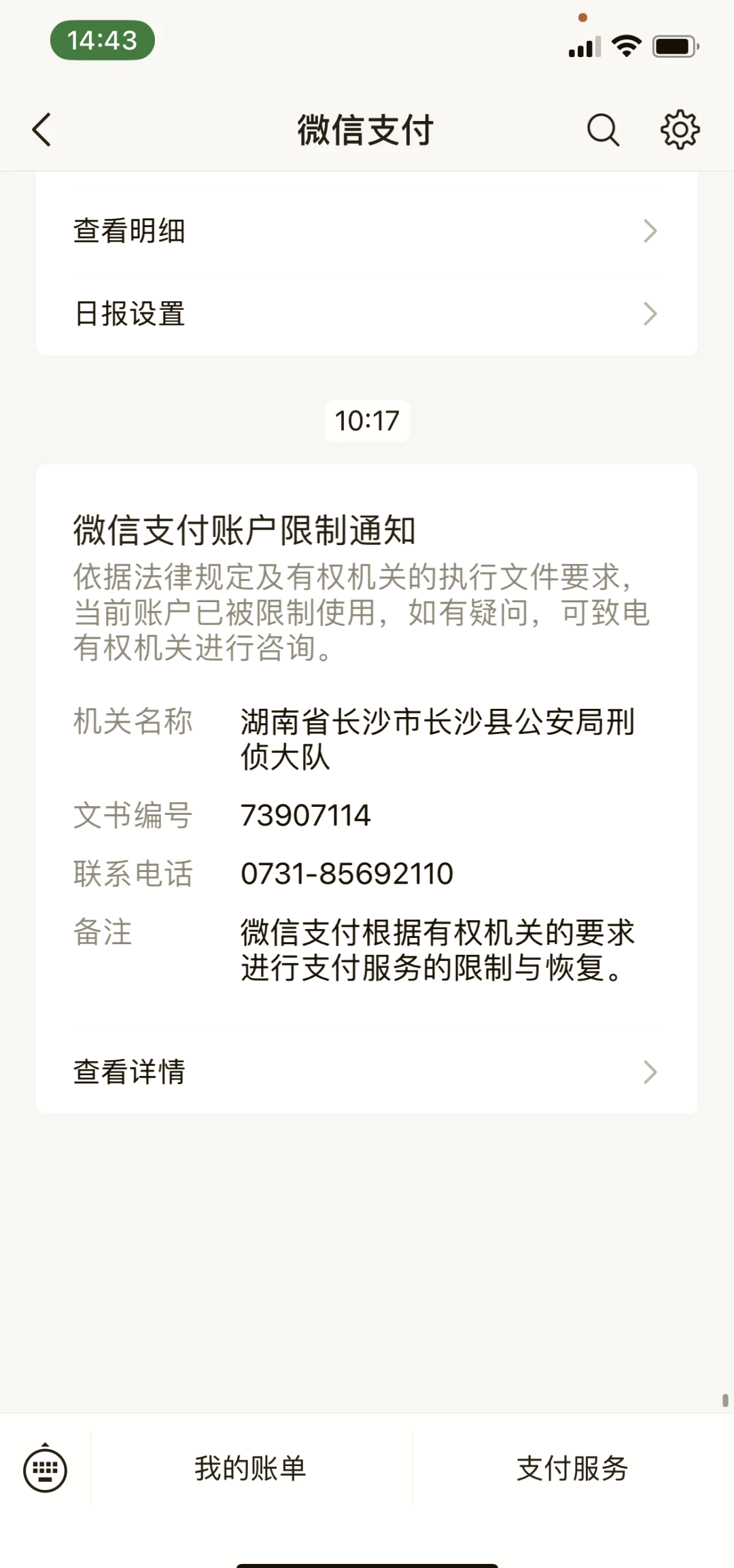Call the number 0731-85692110
Image resolution: width=734 pixels, height=1568 pixels.
pos(347,873)
